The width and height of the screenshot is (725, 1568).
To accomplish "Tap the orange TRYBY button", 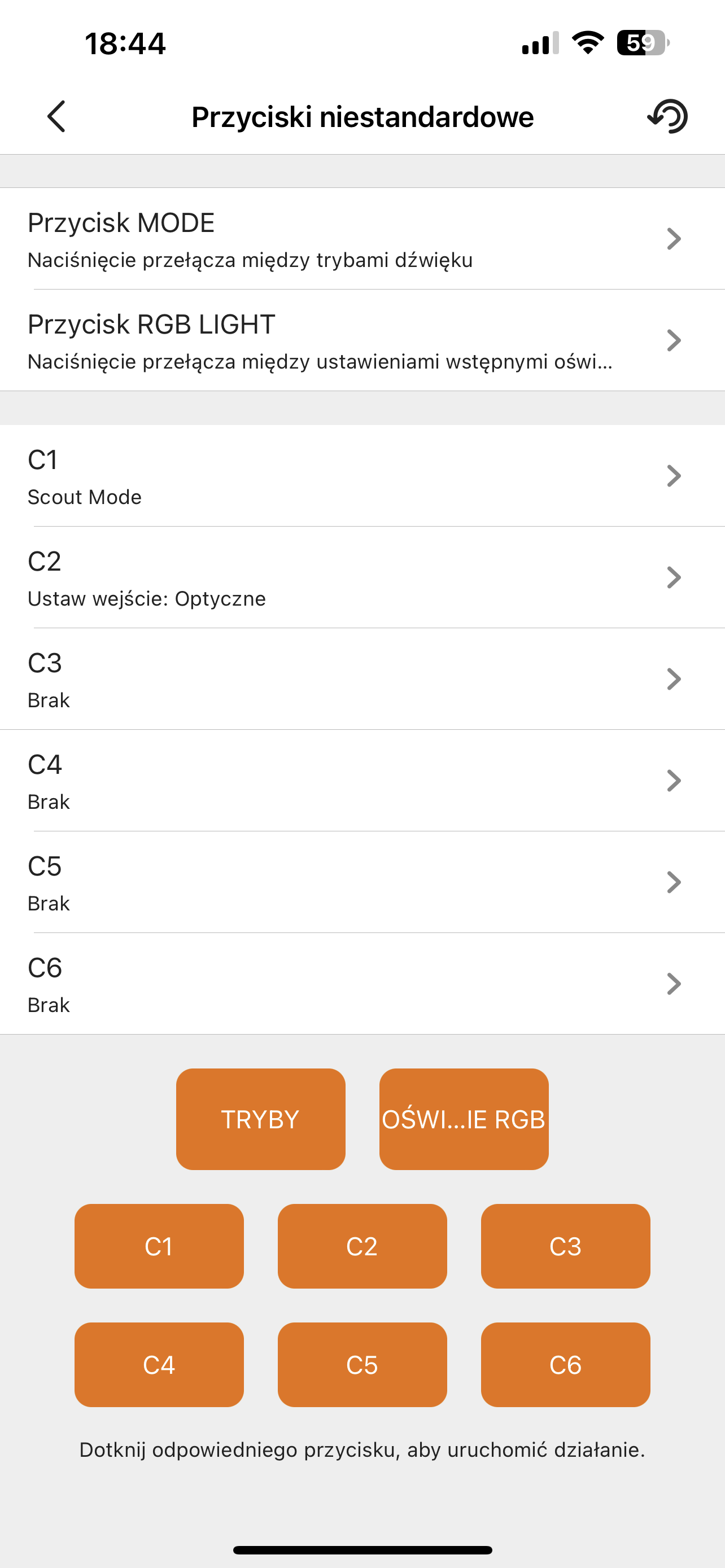I will tap(260, 1119).
